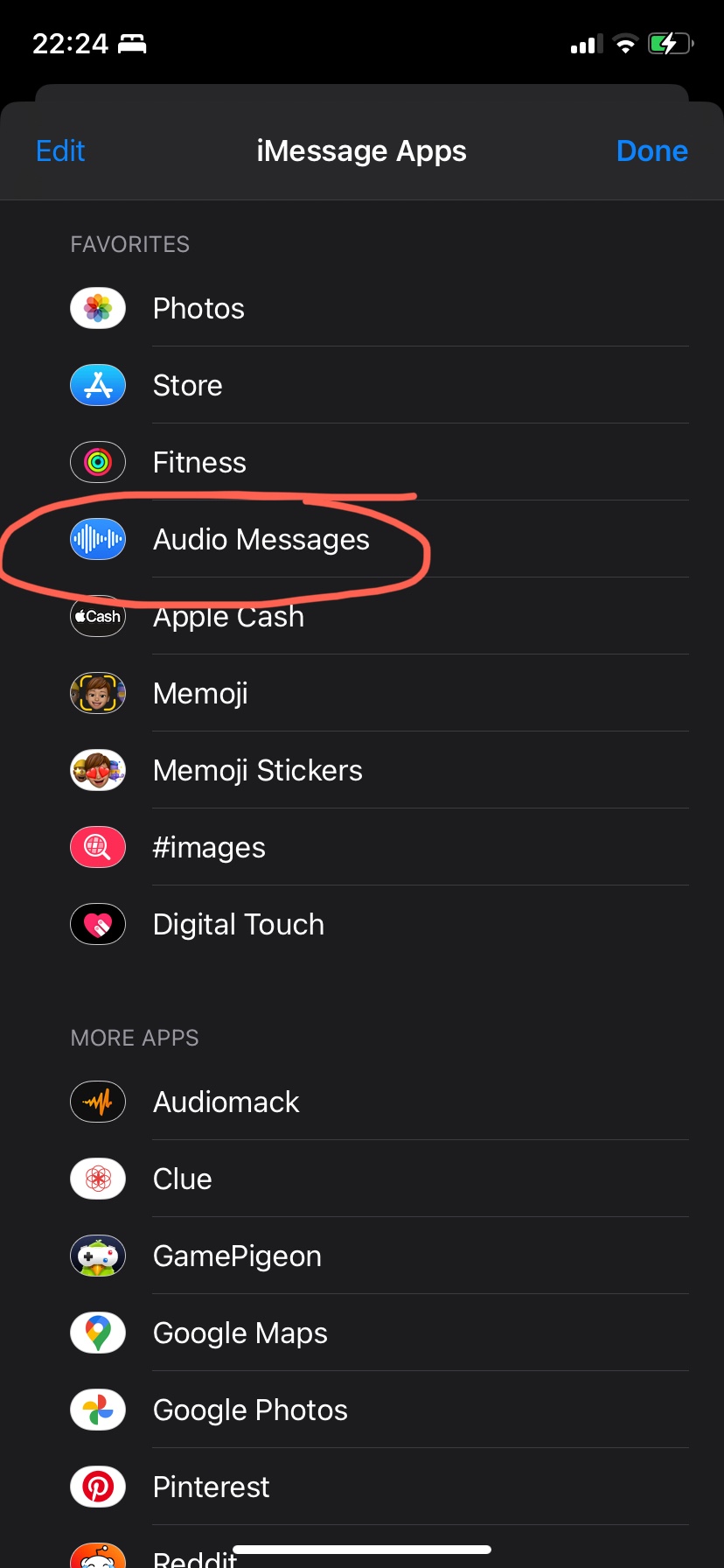
Task: Select the Memoji app
Action: point(200,694)
